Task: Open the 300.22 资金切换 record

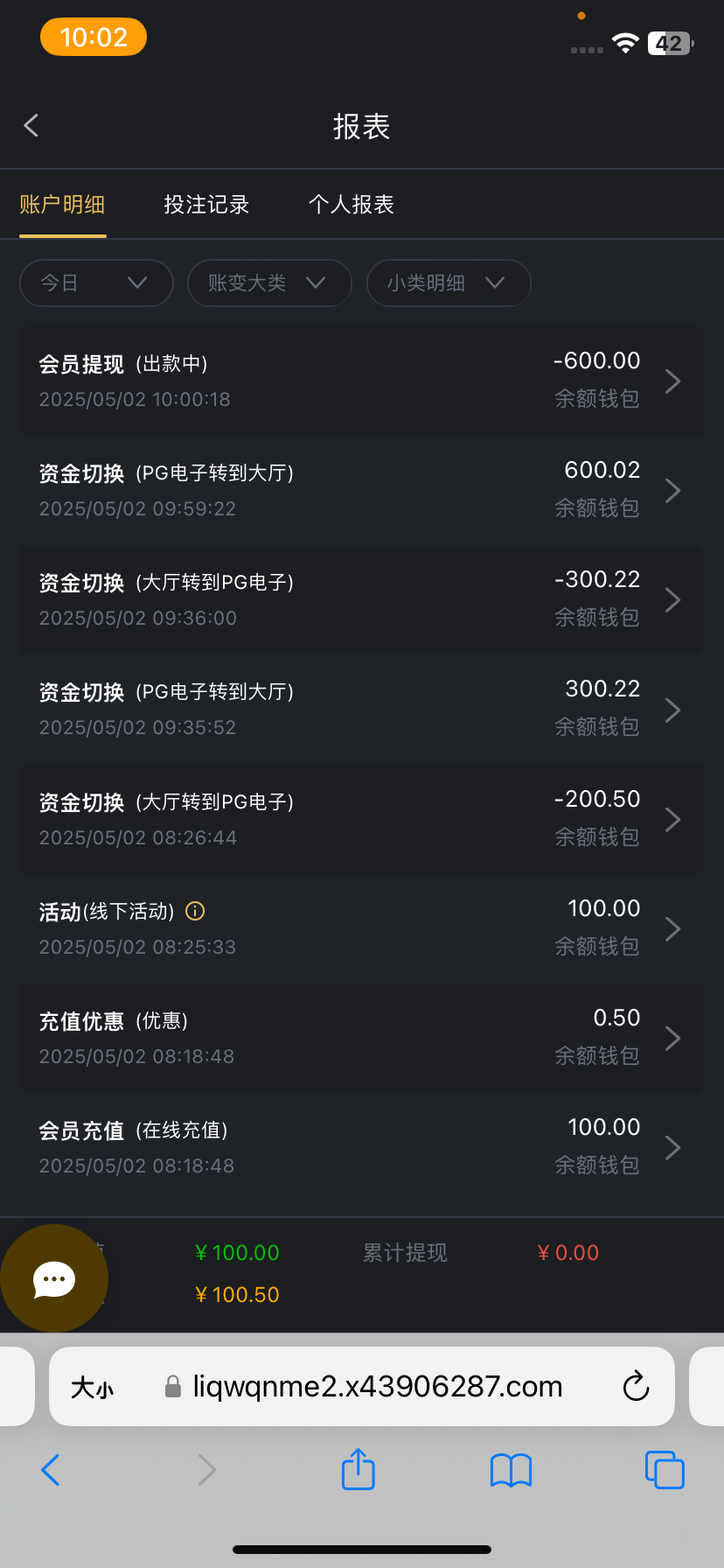Action: pos(361,710)
